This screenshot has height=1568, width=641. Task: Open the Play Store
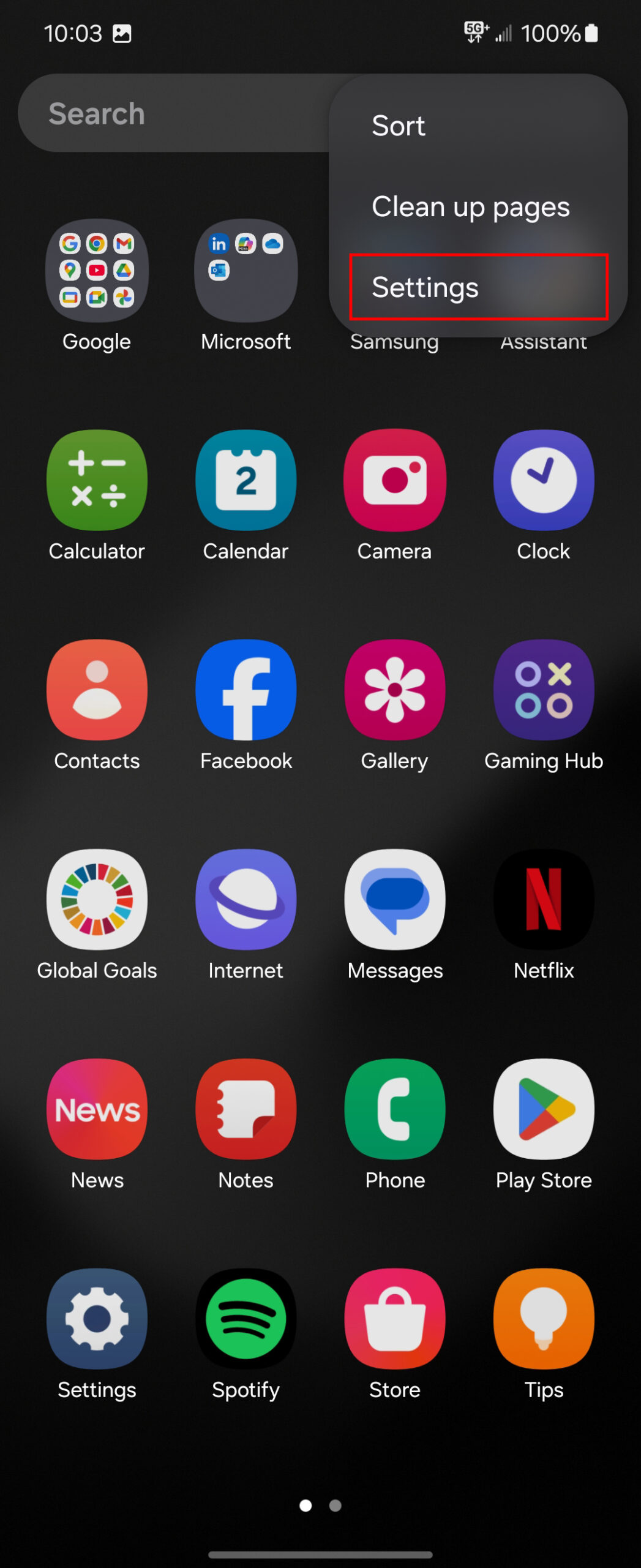tap(544, 1109)
